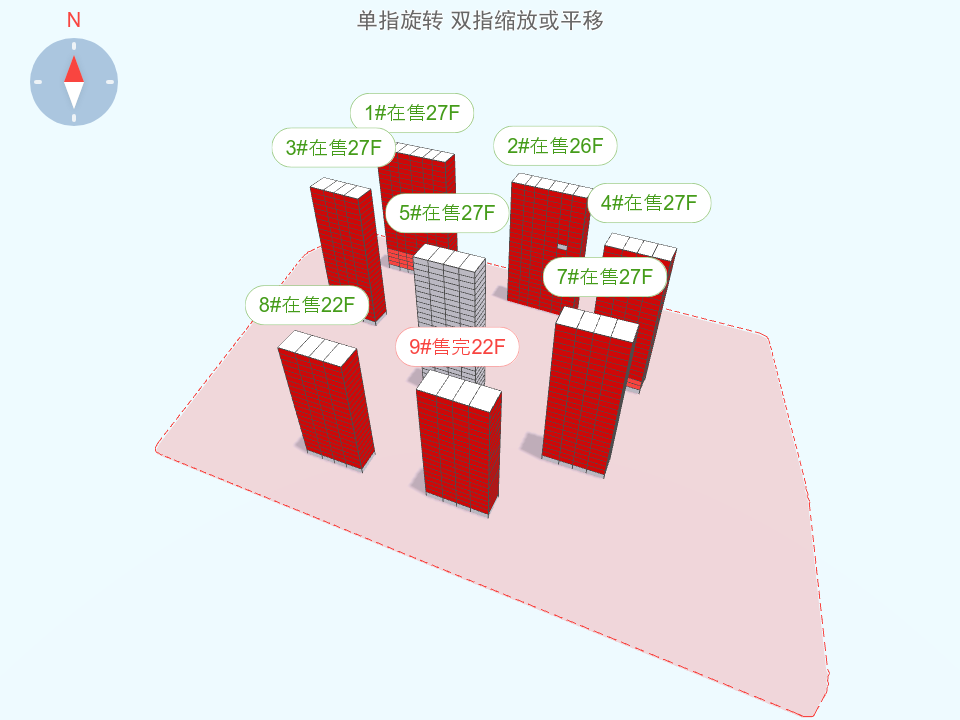Tap the north compass icon
Image resolution: width=960 pixels, height=720 pixels.
(x=74, y=81)
